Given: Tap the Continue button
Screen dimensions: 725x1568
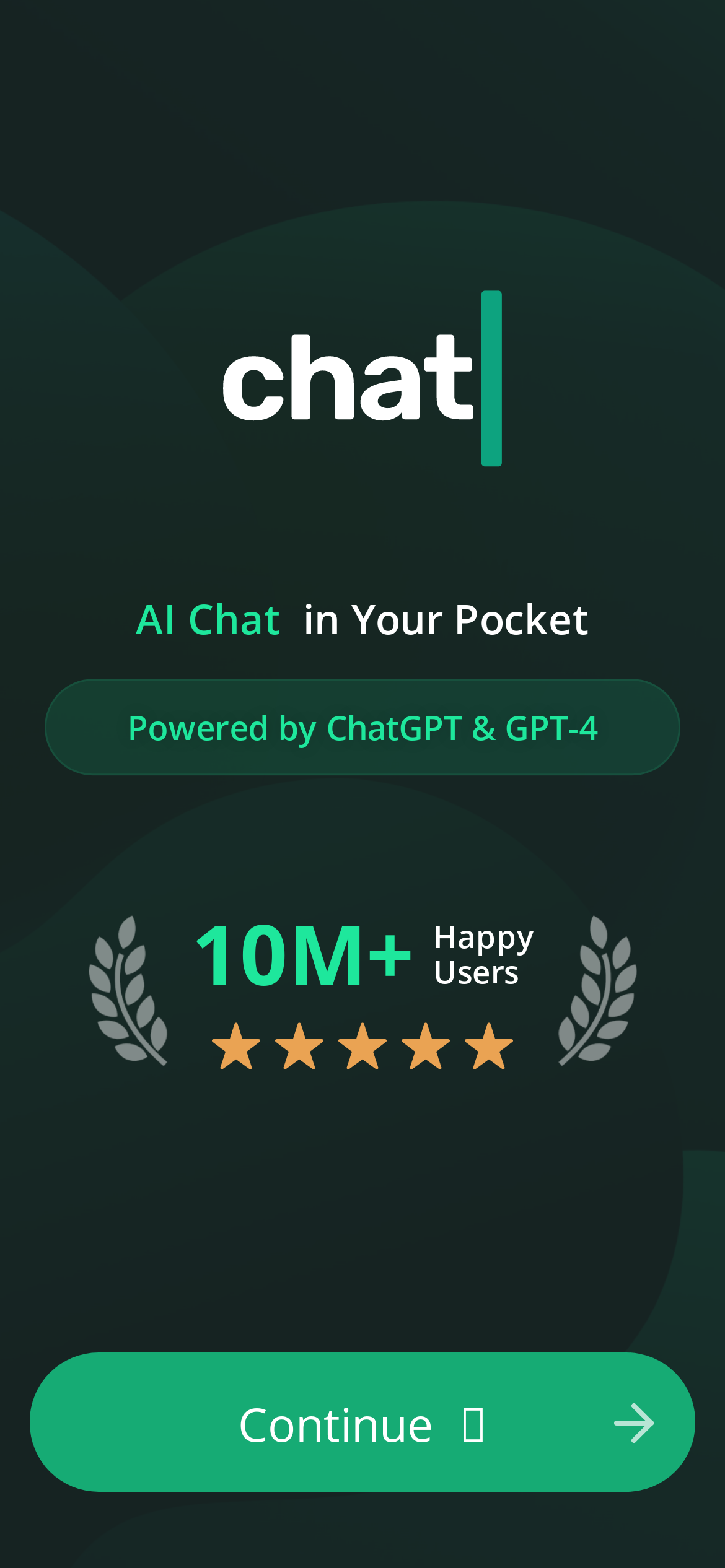Looking at the screenshot, I should pyautogui.click(x=362, y=1423).
